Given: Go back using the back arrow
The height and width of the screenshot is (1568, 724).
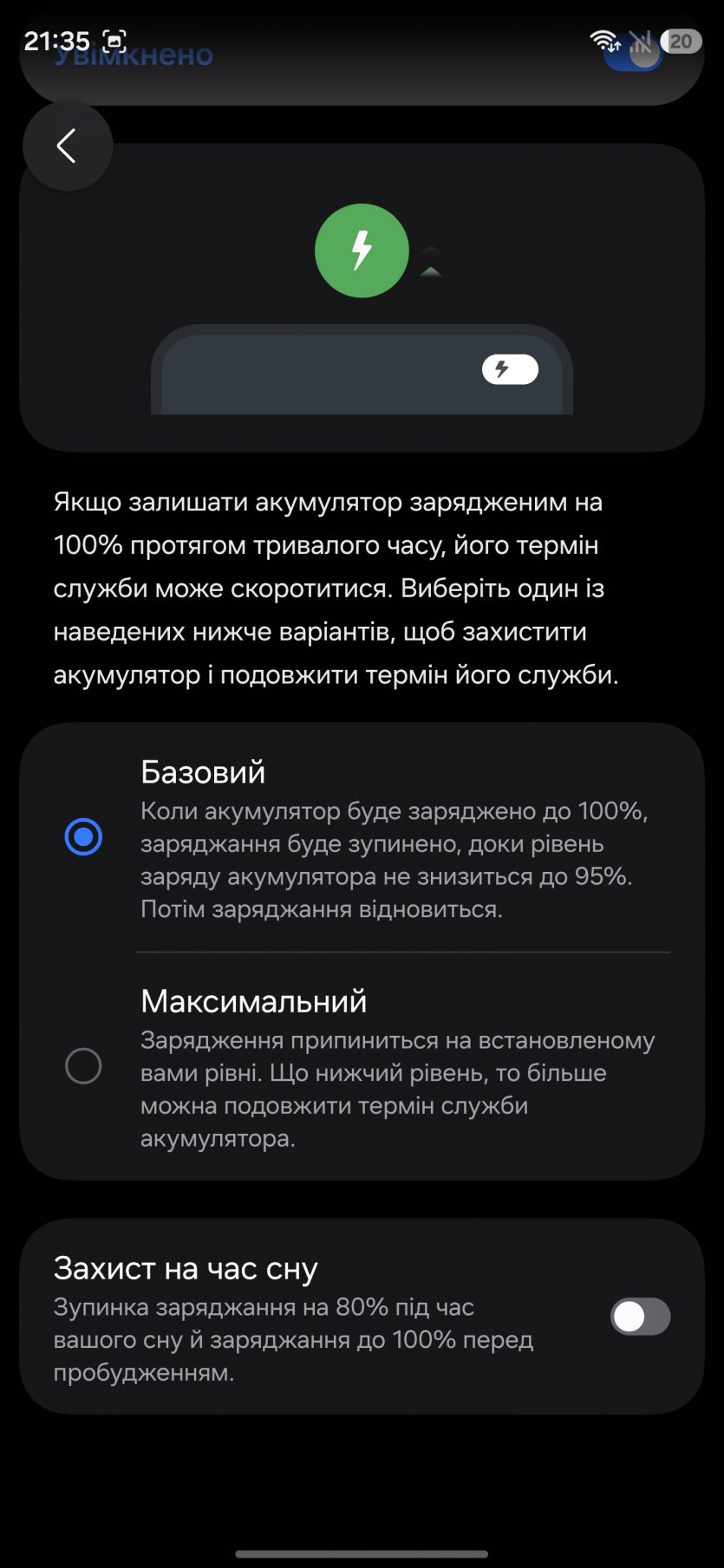Looking at the screenshot, I should (67, 146).
